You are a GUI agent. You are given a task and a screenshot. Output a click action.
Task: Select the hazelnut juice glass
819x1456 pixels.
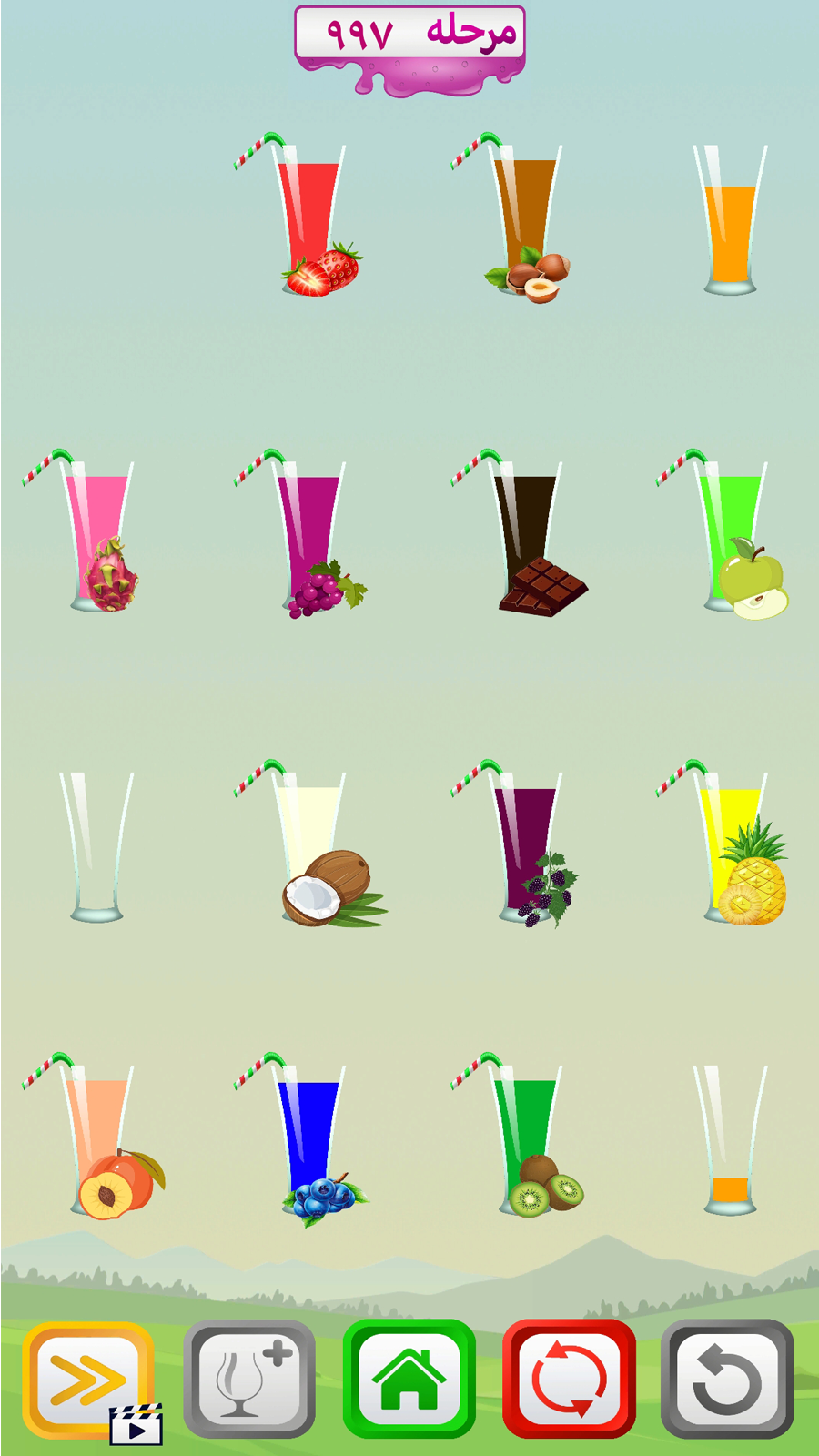[526, 221]
